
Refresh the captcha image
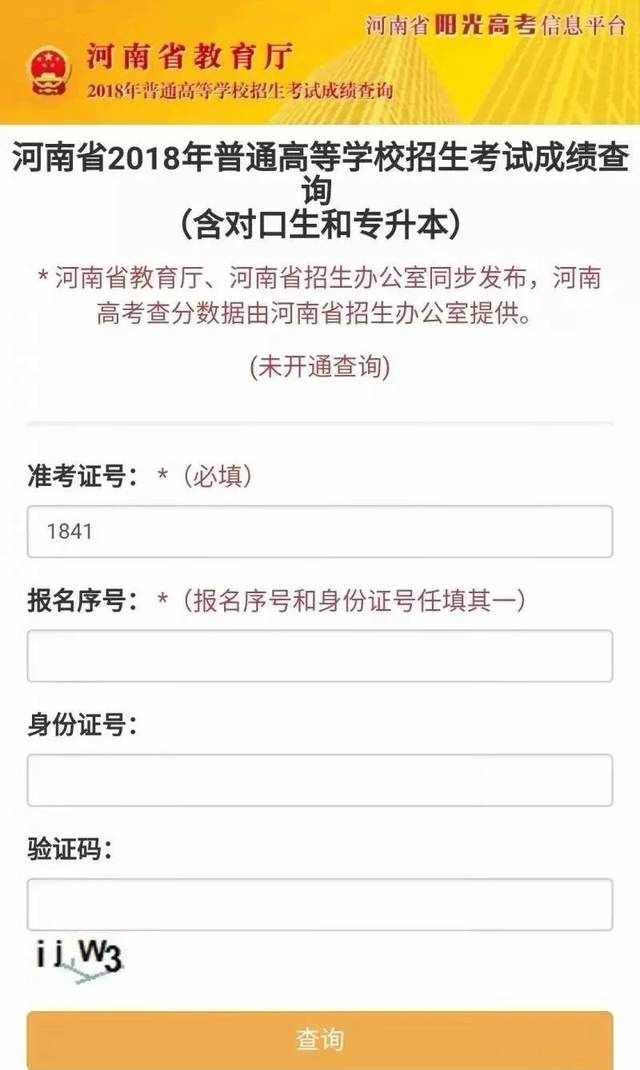coord(78,959)
